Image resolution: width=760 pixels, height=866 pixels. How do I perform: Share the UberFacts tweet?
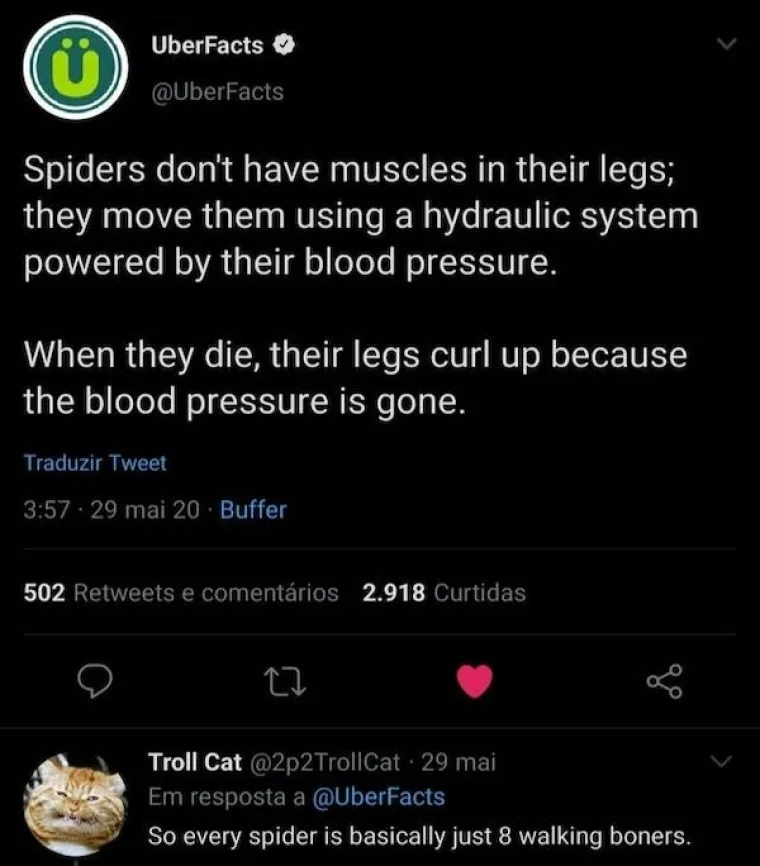[664, 681]
